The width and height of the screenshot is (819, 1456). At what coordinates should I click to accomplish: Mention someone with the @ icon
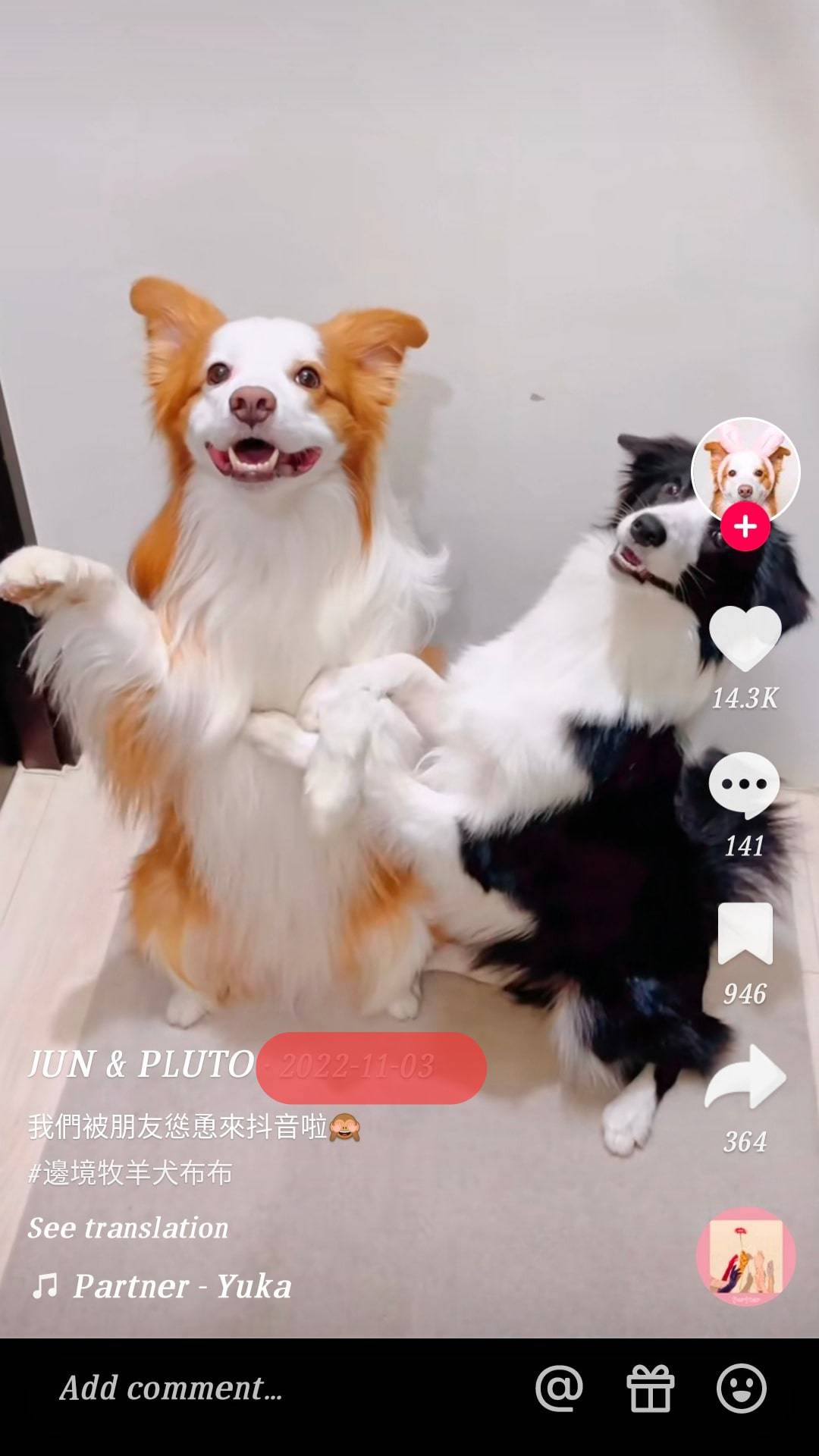[x=559, y=1389]
